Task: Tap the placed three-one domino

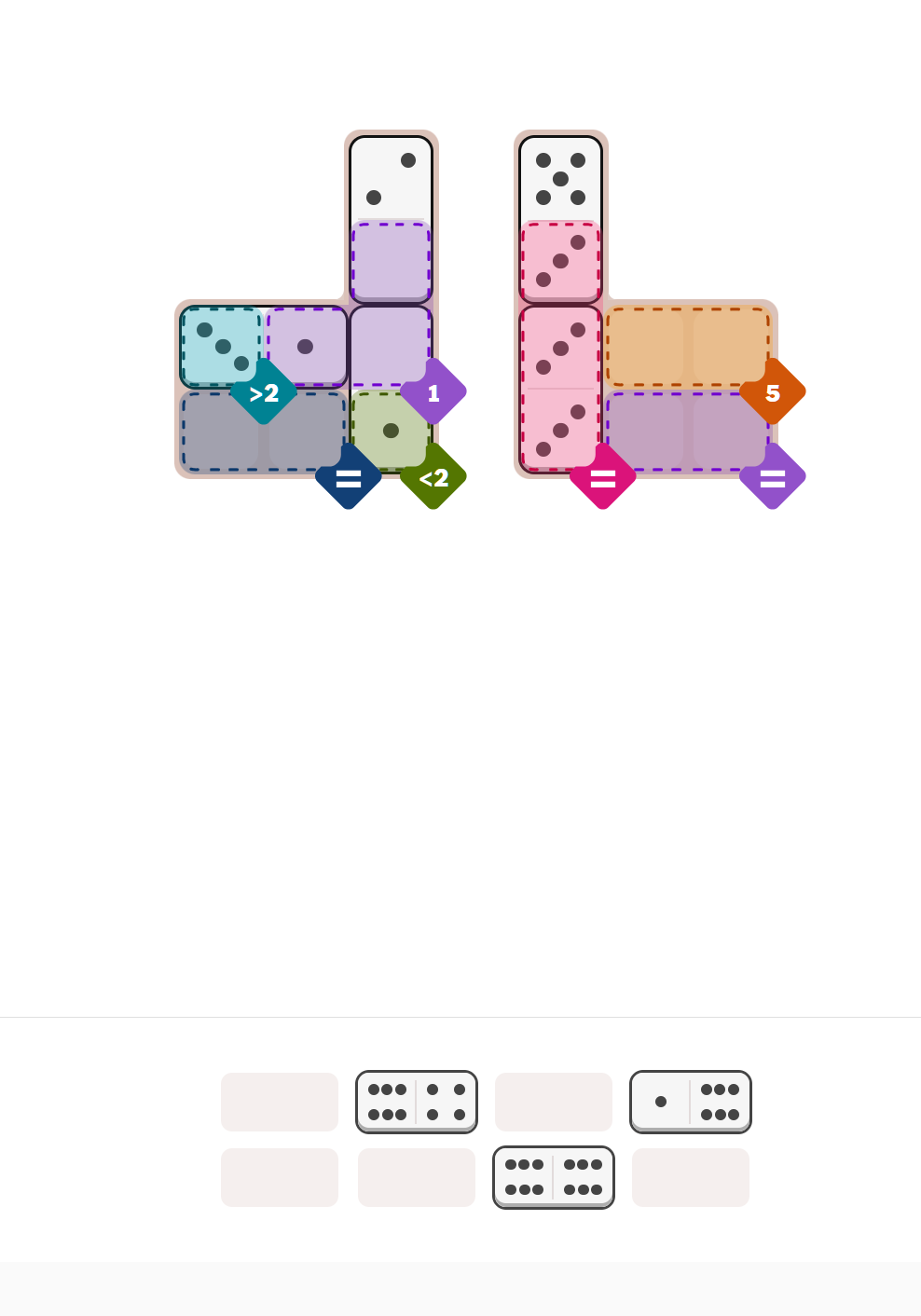Action: tap(264, 347)
